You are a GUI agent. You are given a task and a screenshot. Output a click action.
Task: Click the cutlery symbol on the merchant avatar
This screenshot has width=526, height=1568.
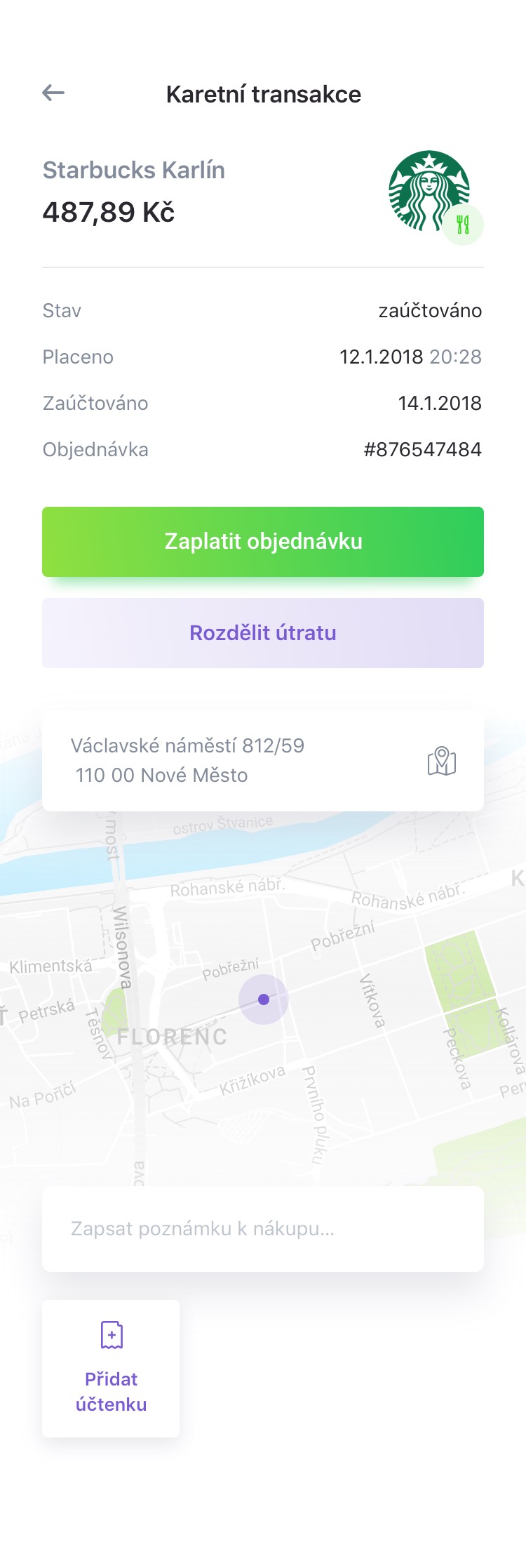pyautogui.click(x=463, y=221)
